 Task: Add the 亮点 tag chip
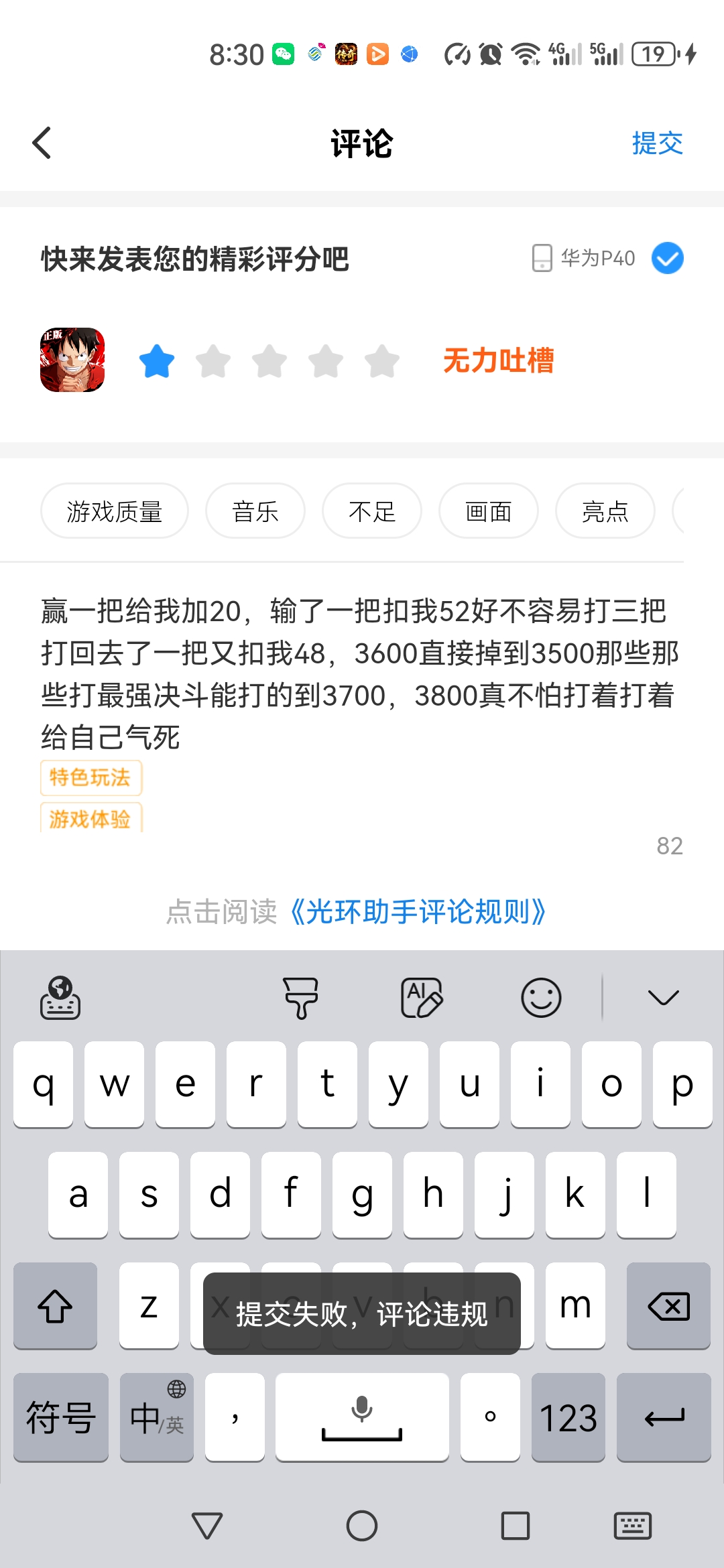pos(605,511)
